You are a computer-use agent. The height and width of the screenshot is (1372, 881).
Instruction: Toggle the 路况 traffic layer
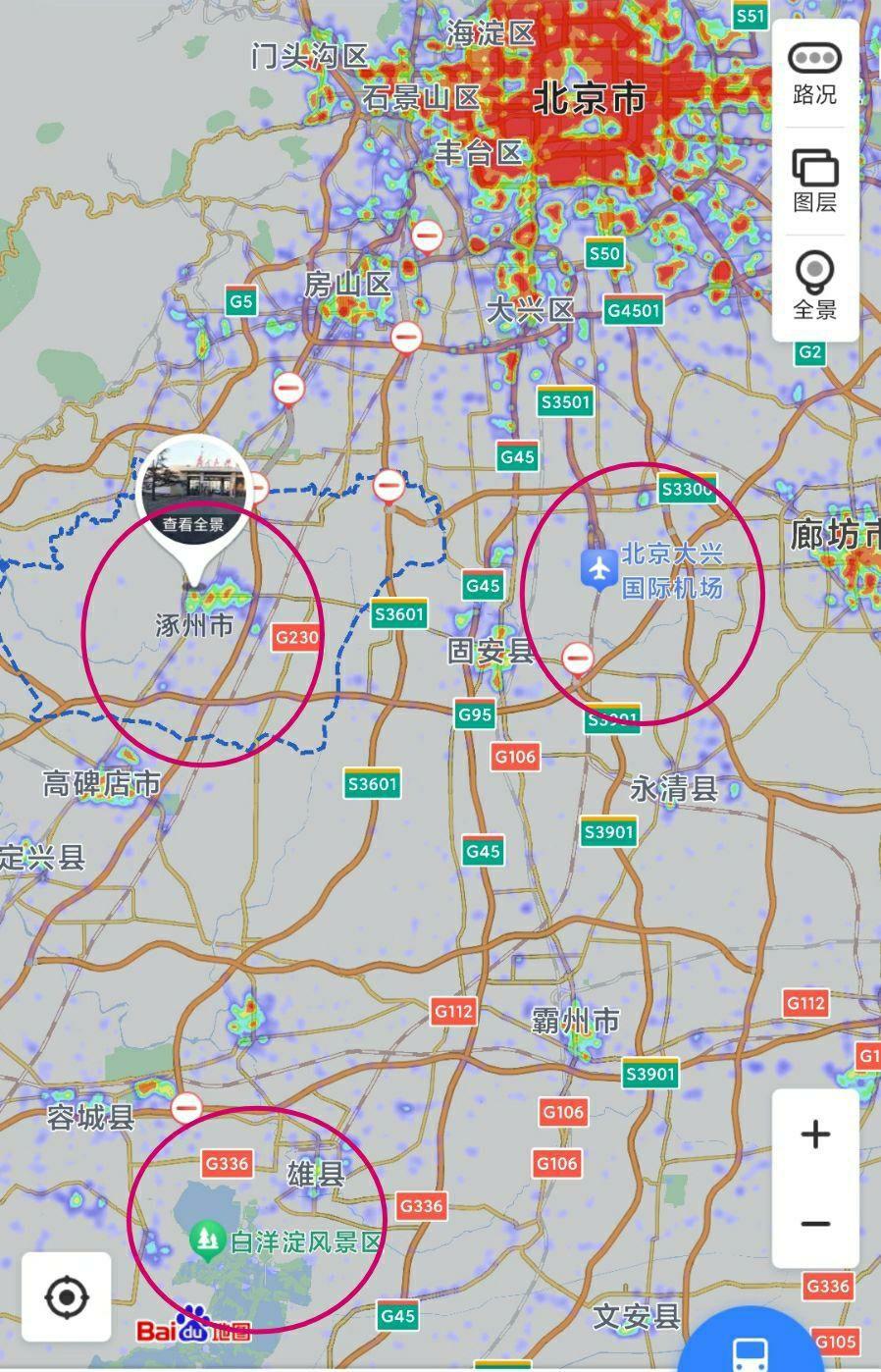tap(814, 72)
